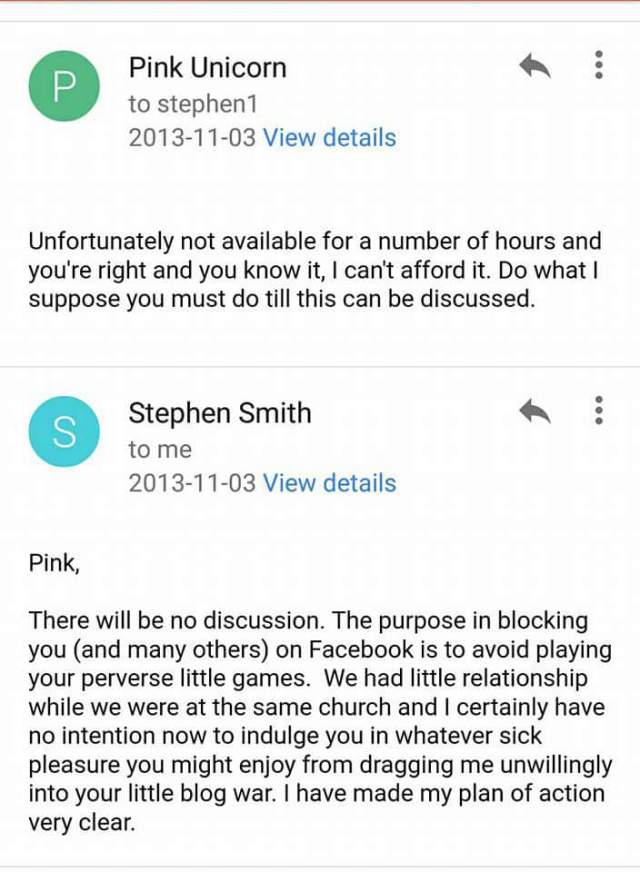Open overflow menu on Stephen Smith's message

pyautogui.click(x=598, y=410)
